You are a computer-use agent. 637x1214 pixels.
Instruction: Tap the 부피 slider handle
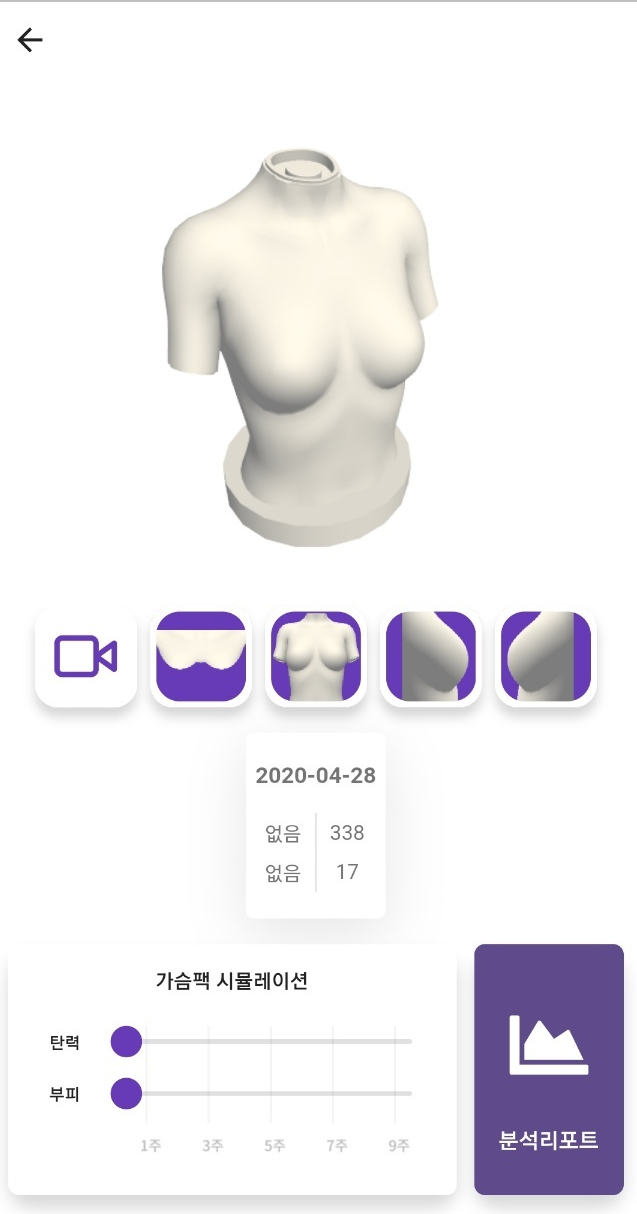[x=126, y=1093]
